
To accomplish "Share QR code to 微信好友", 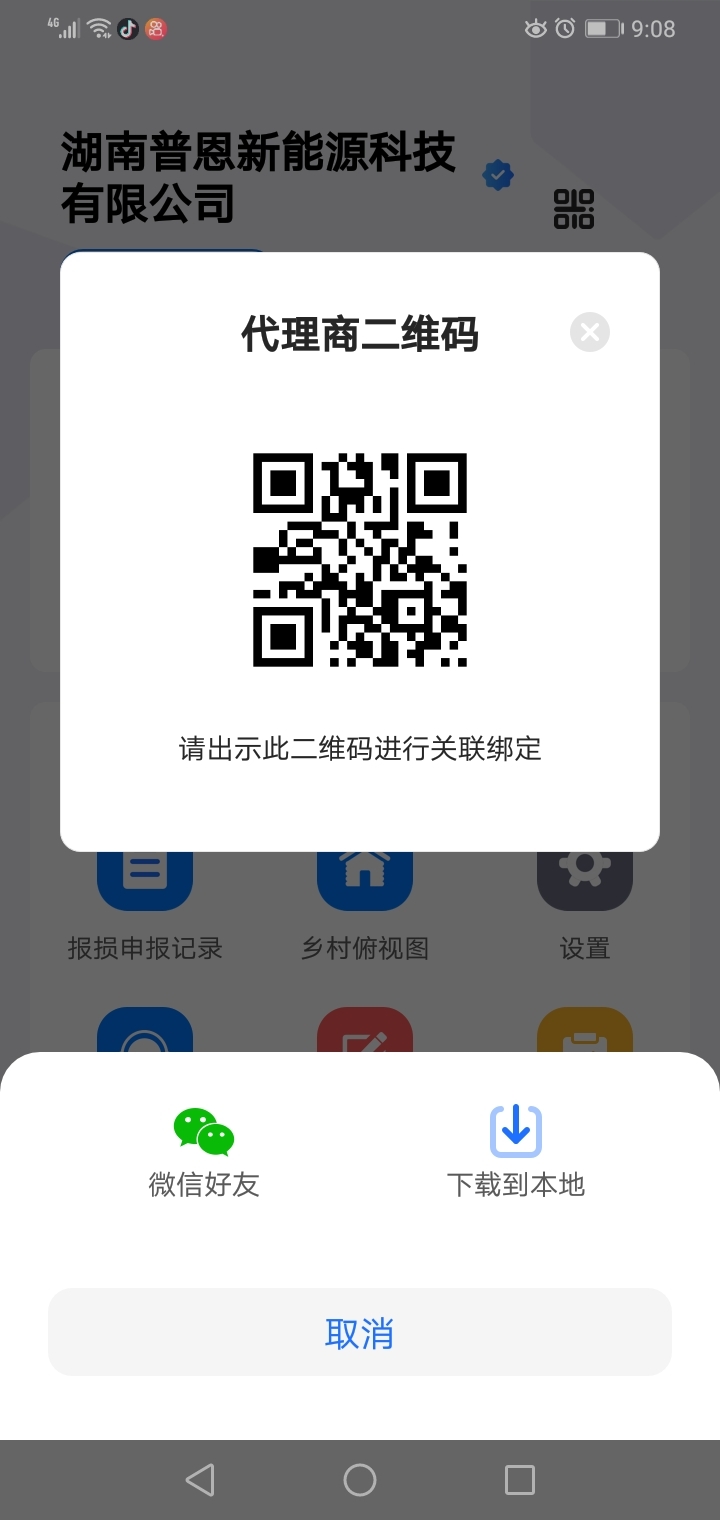I will (x=204, y=1152).
